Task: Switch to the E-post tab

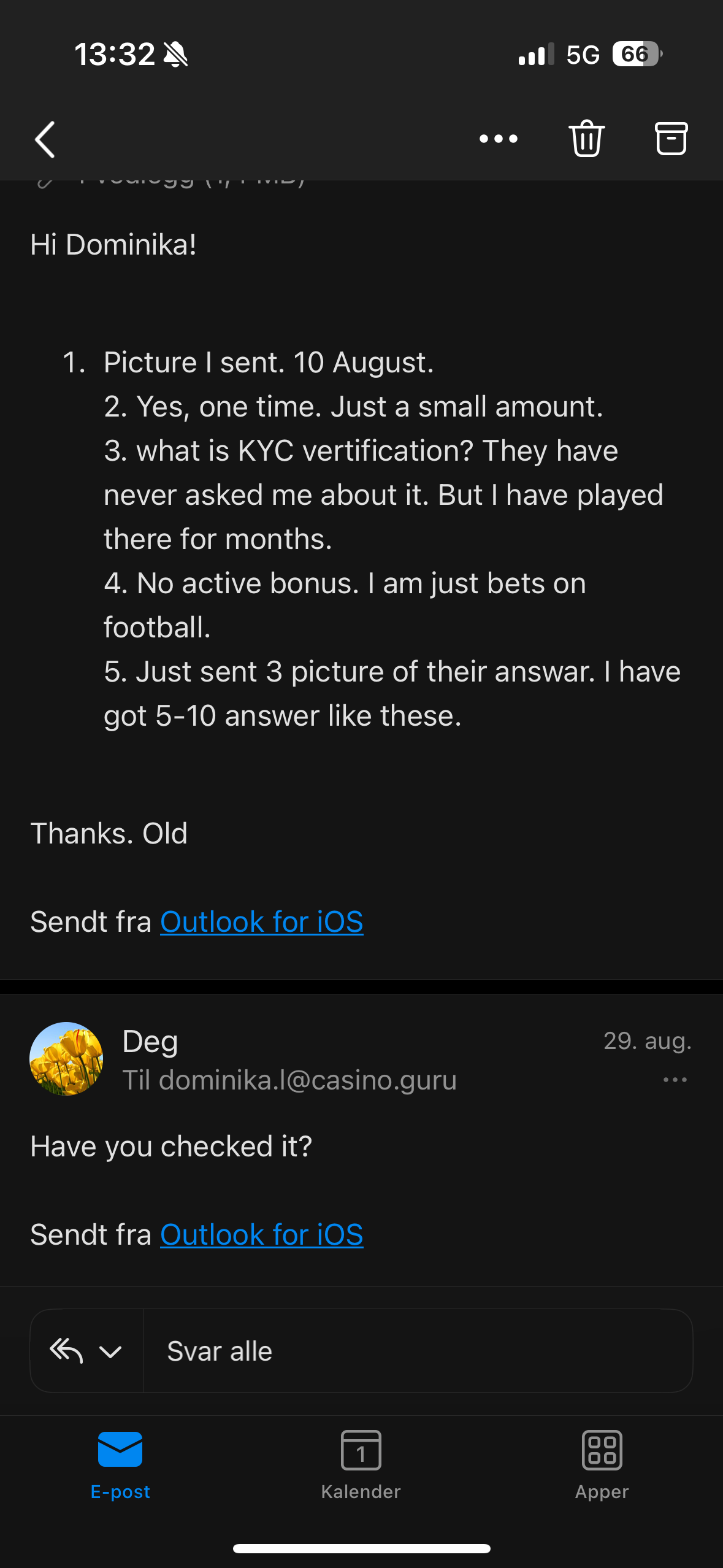Action: coord(120,1464)
